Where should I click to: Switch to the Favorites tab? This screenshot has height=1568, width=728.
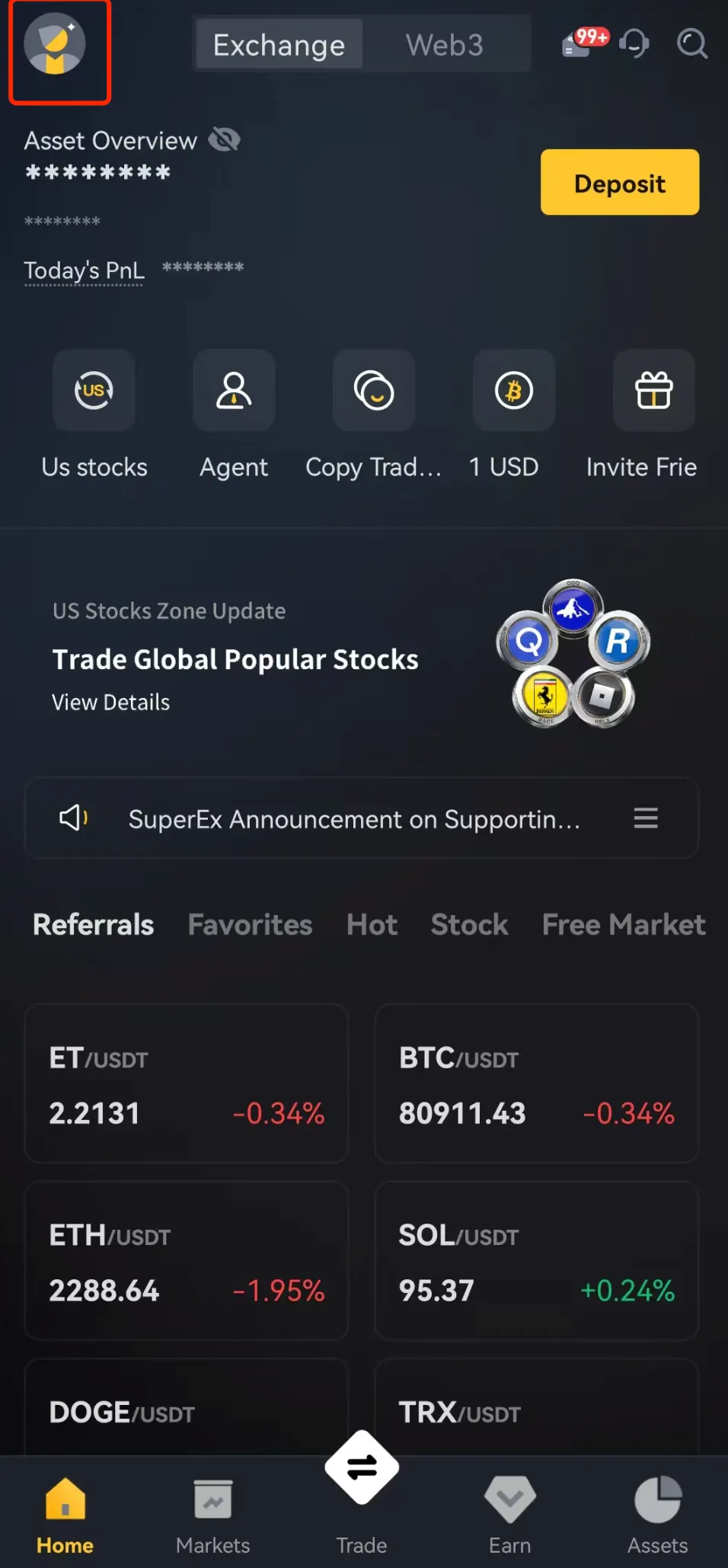click(x=250, y=924)
